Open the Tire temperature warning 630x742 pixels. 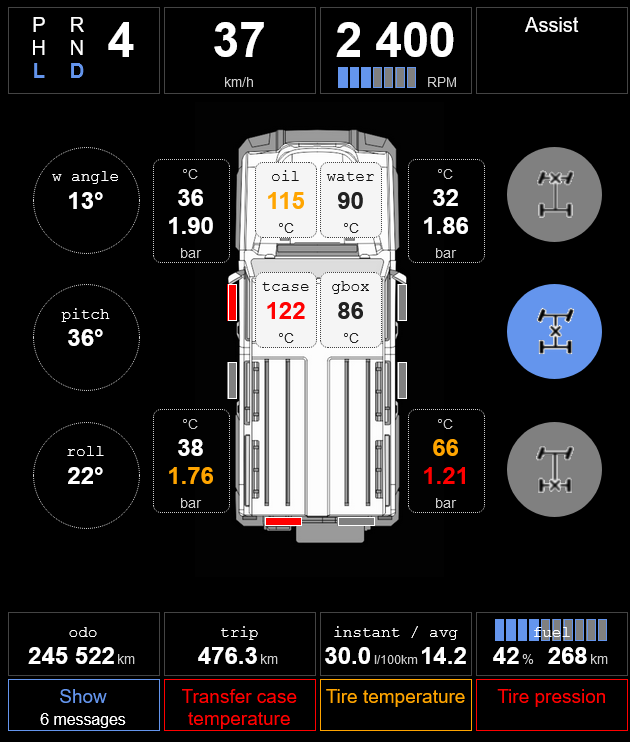pyautogui.click(x=395, y=706)
